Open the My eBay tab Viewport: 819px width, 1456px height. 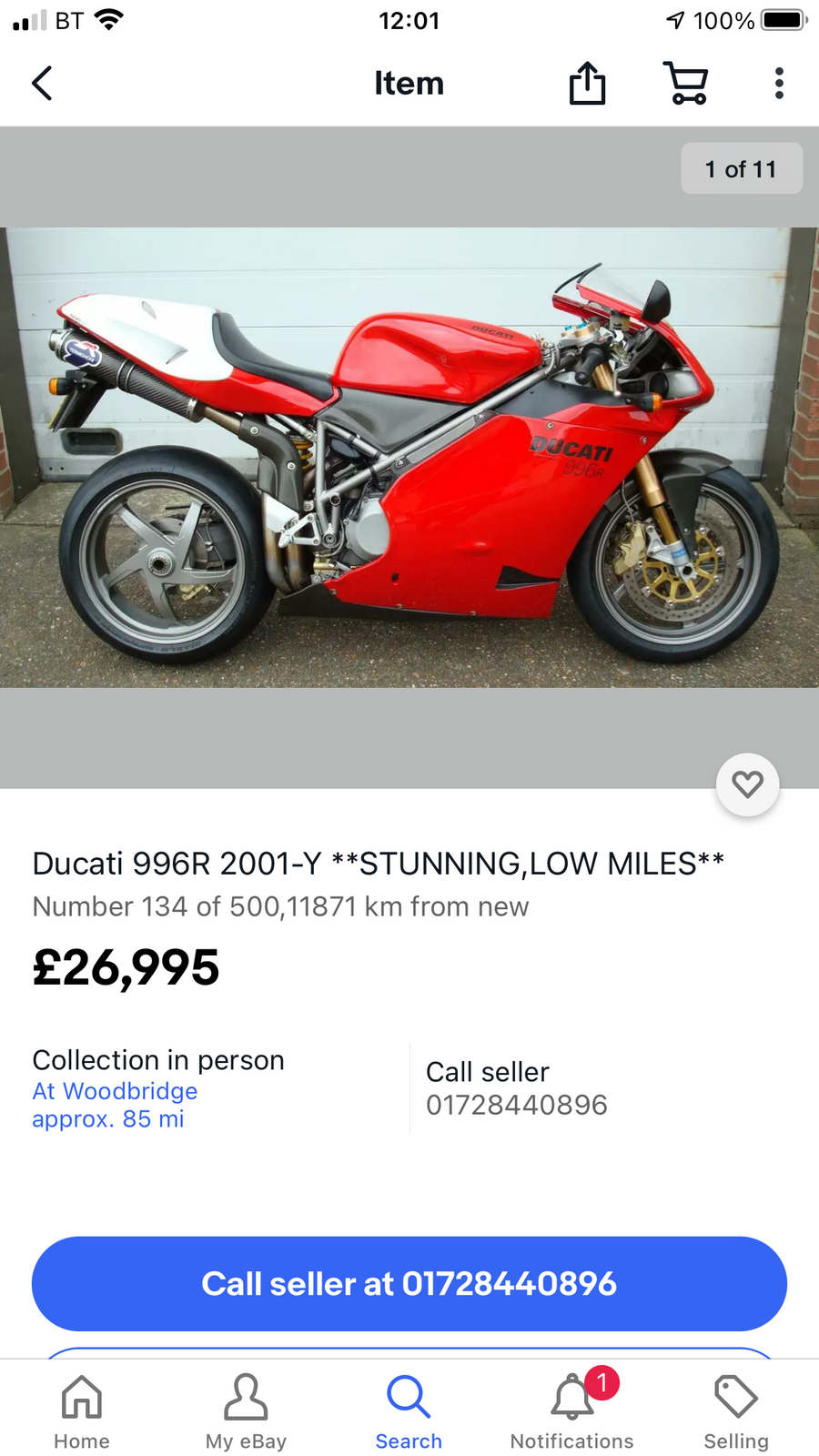point(246,1410)
